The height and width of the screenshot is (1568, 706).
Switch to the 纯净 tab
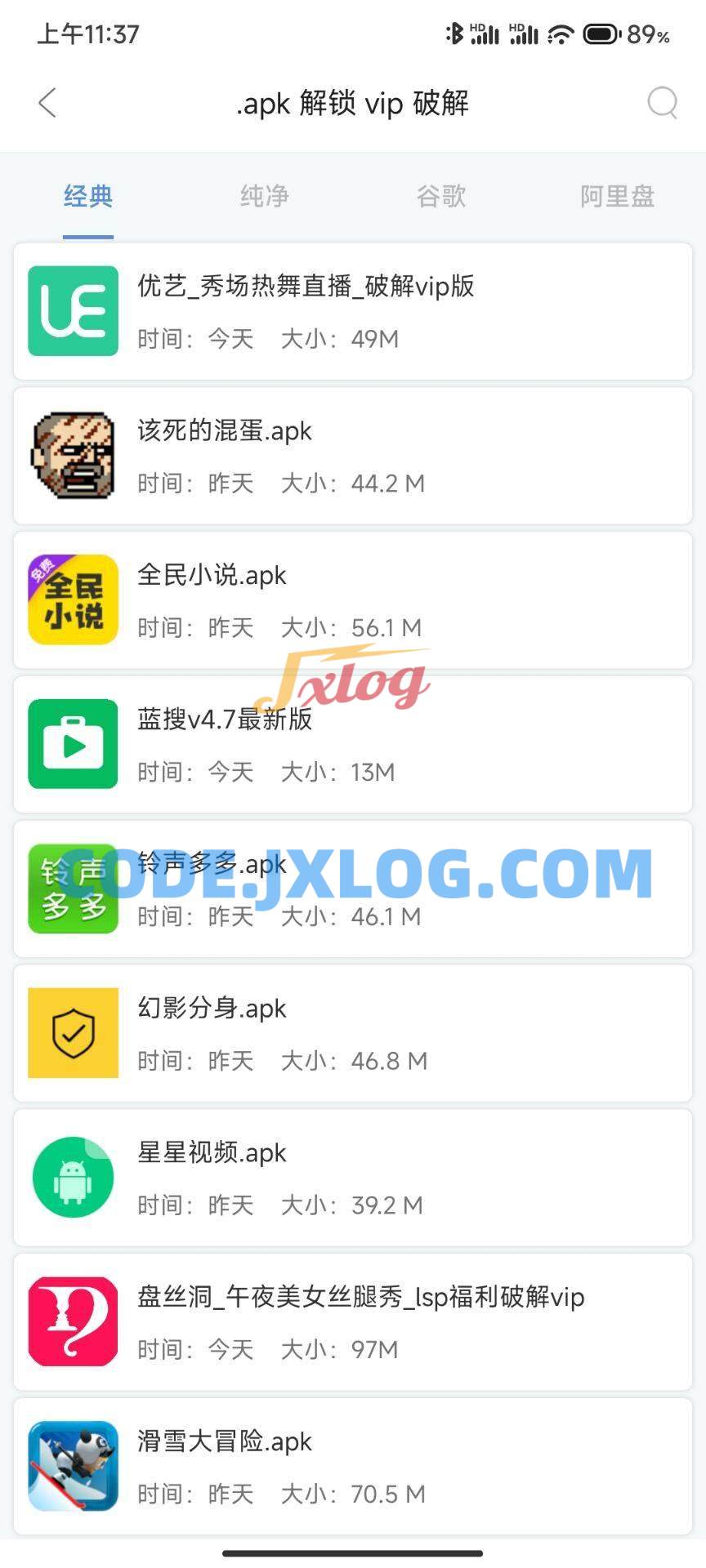[x=264, y=197]
